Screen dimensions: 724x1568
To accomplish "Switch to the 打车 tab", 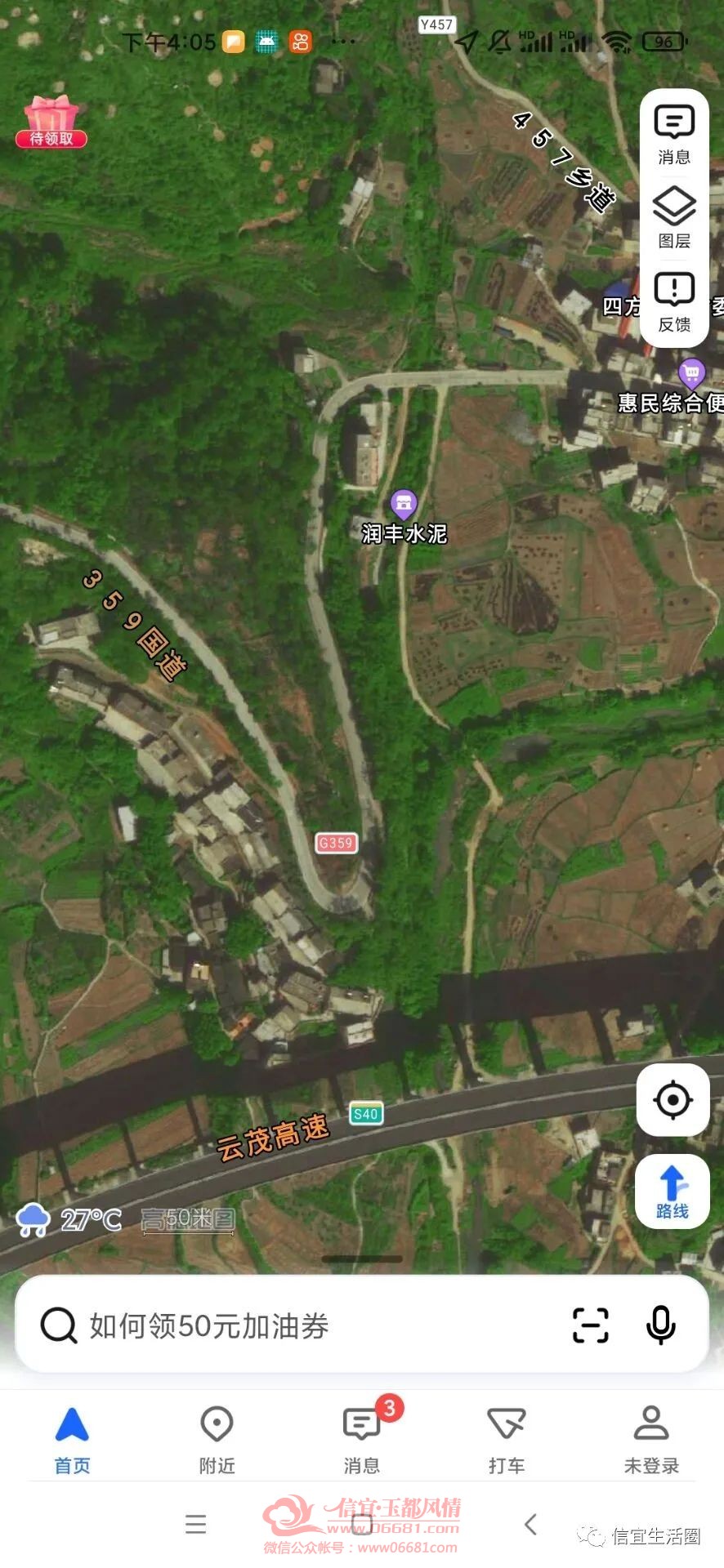I will point(507,1441).
